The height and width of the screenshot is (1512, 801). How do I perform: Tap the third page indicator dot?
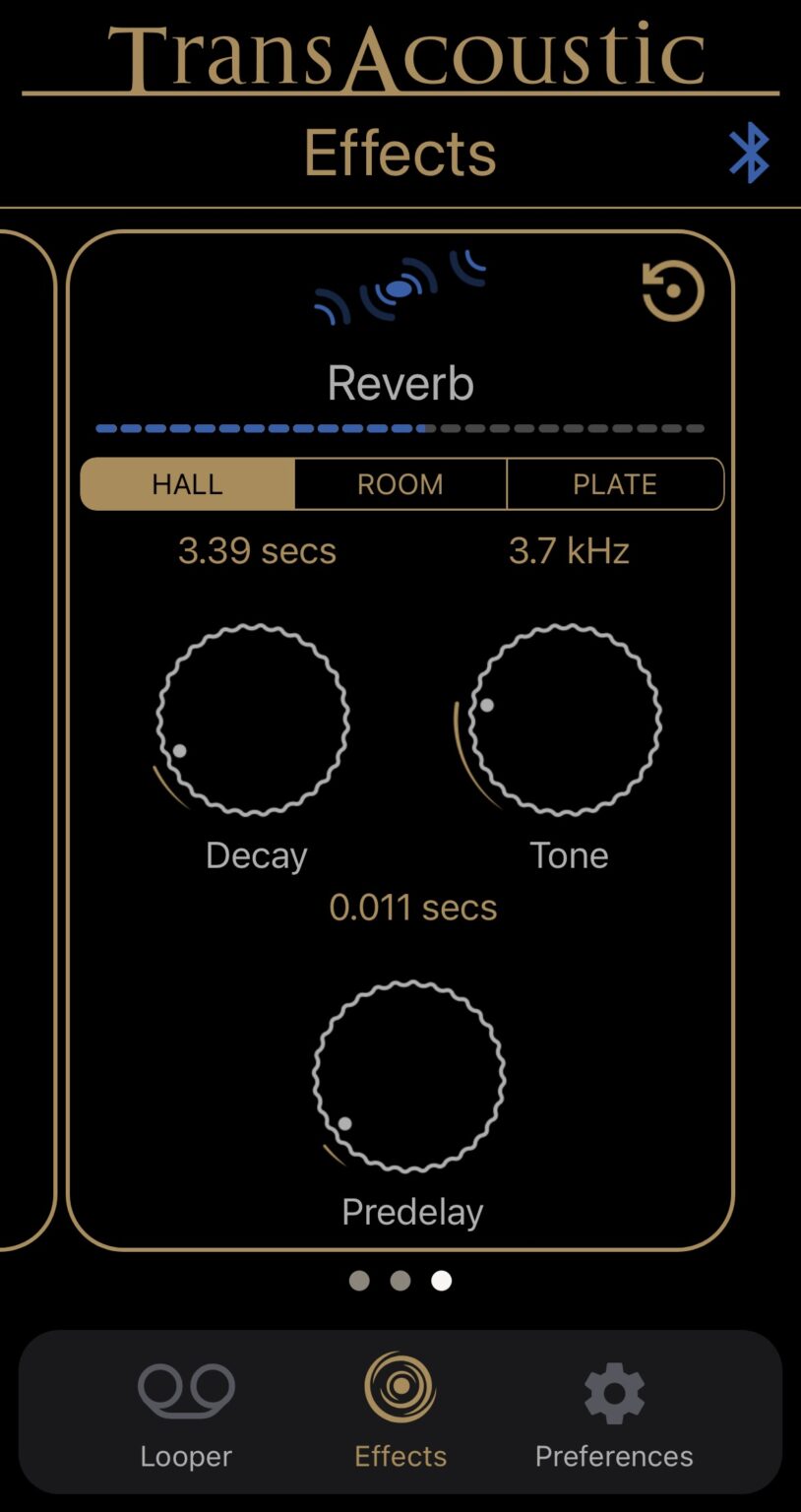click(441, 1281)
